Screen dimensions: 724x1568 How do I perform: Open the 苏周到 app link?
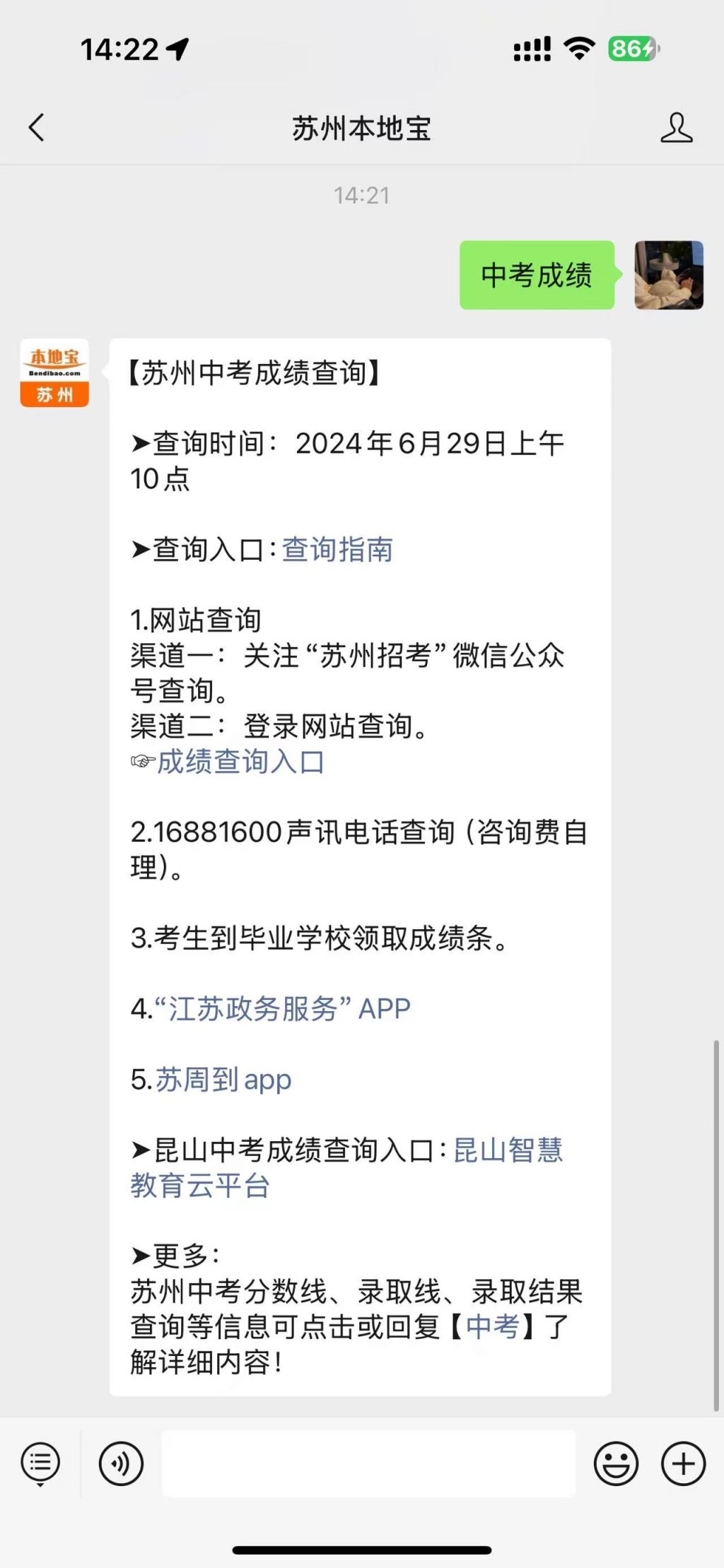coord(223,1080)
